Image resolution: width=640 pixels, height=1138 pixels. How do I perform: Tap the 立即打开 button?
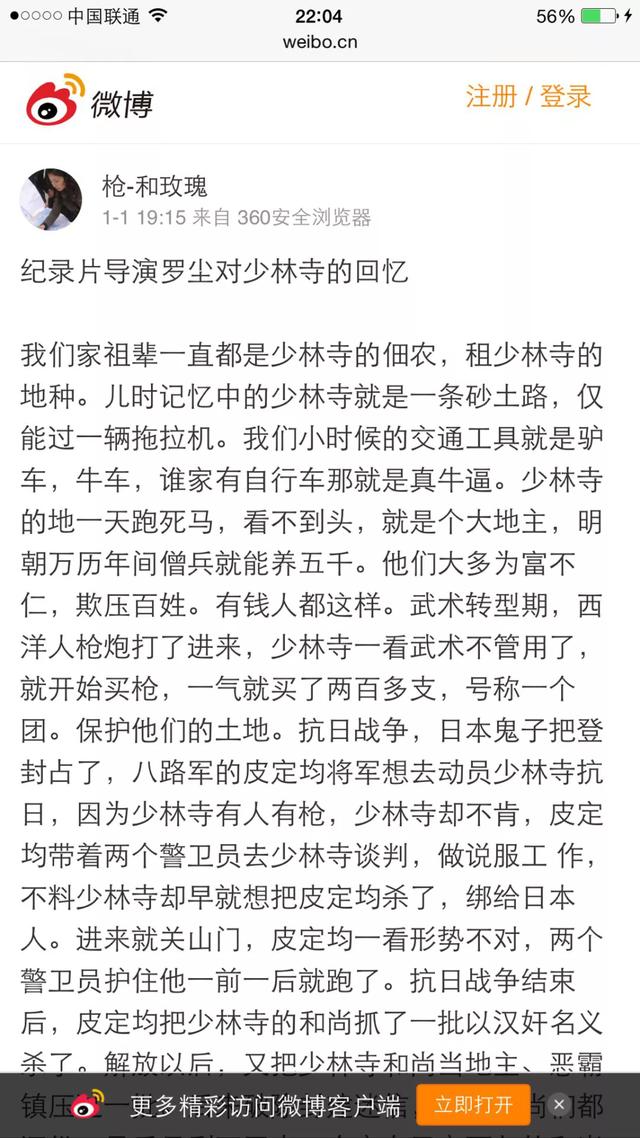point(473,1105)
